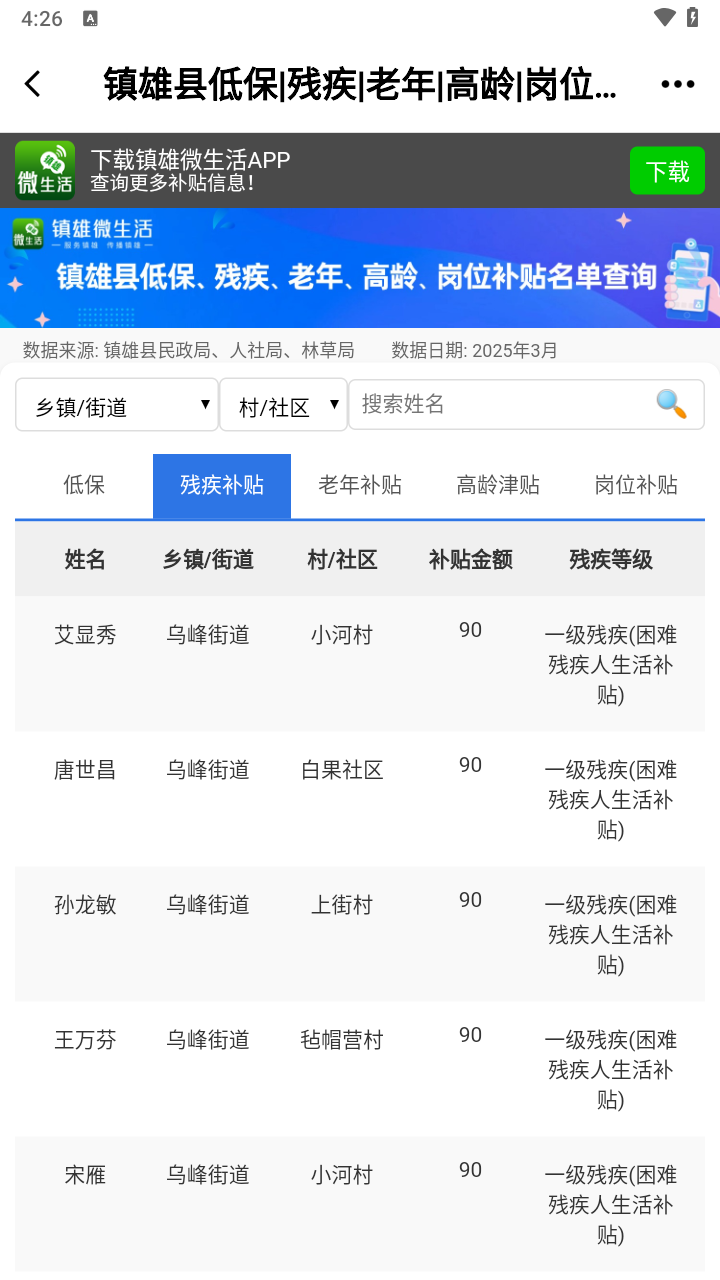Focus the 搜索姓名 search field
Image resolution: width=720 pixels, height=1280 pixels.
pos(500,404)
